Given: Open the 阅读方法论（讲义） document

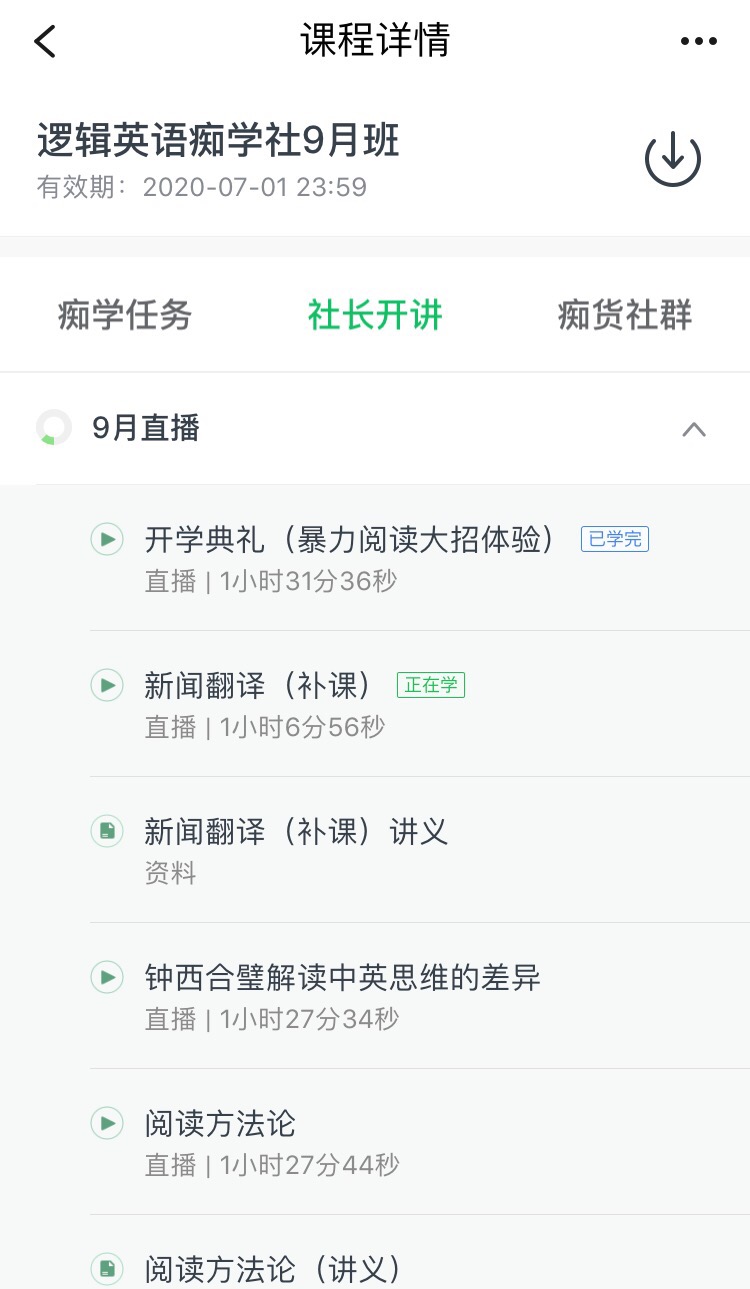Looking at the screenshot, I should 273,1268.
